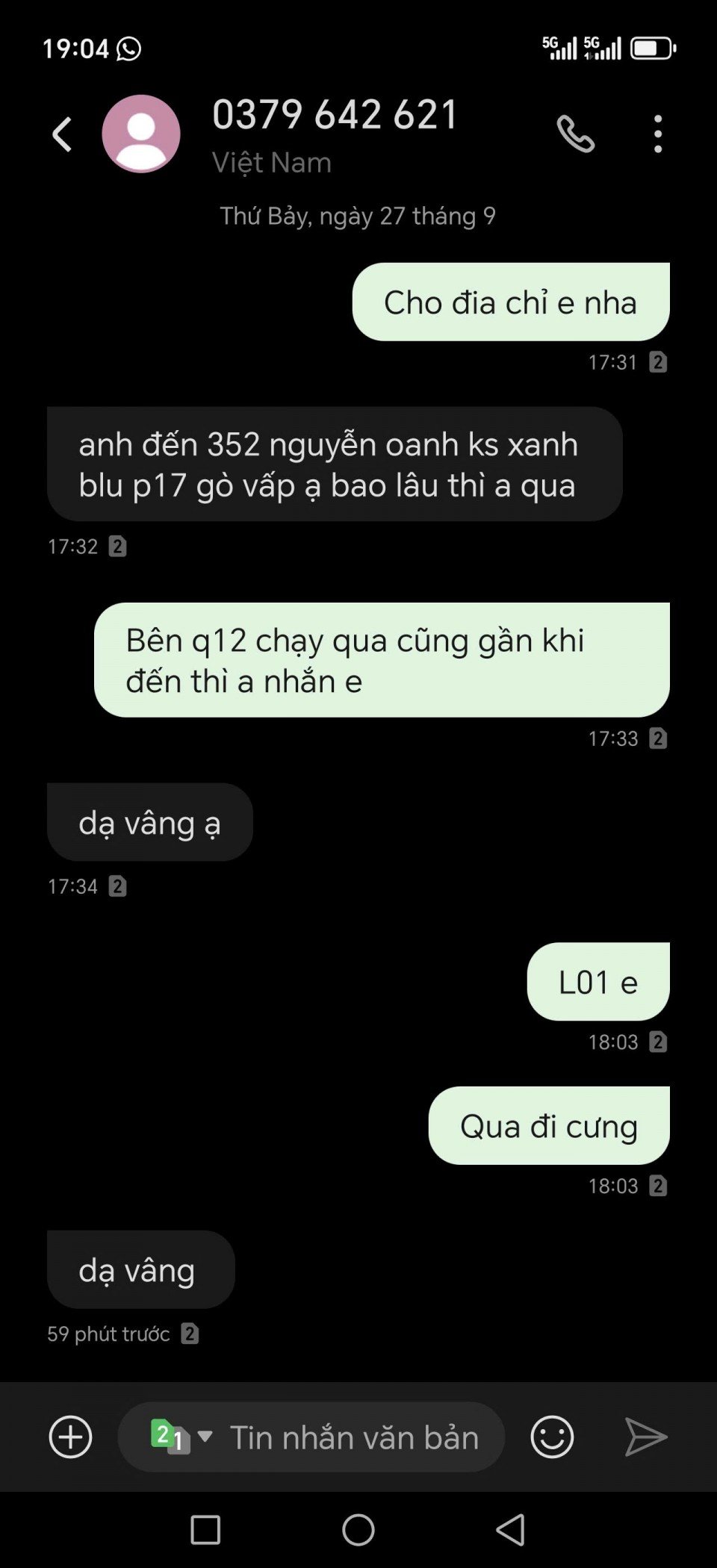Open the three-dot overflow menu
The image size is (717, 1568).
pyautogui.click(x=657, y=134)
